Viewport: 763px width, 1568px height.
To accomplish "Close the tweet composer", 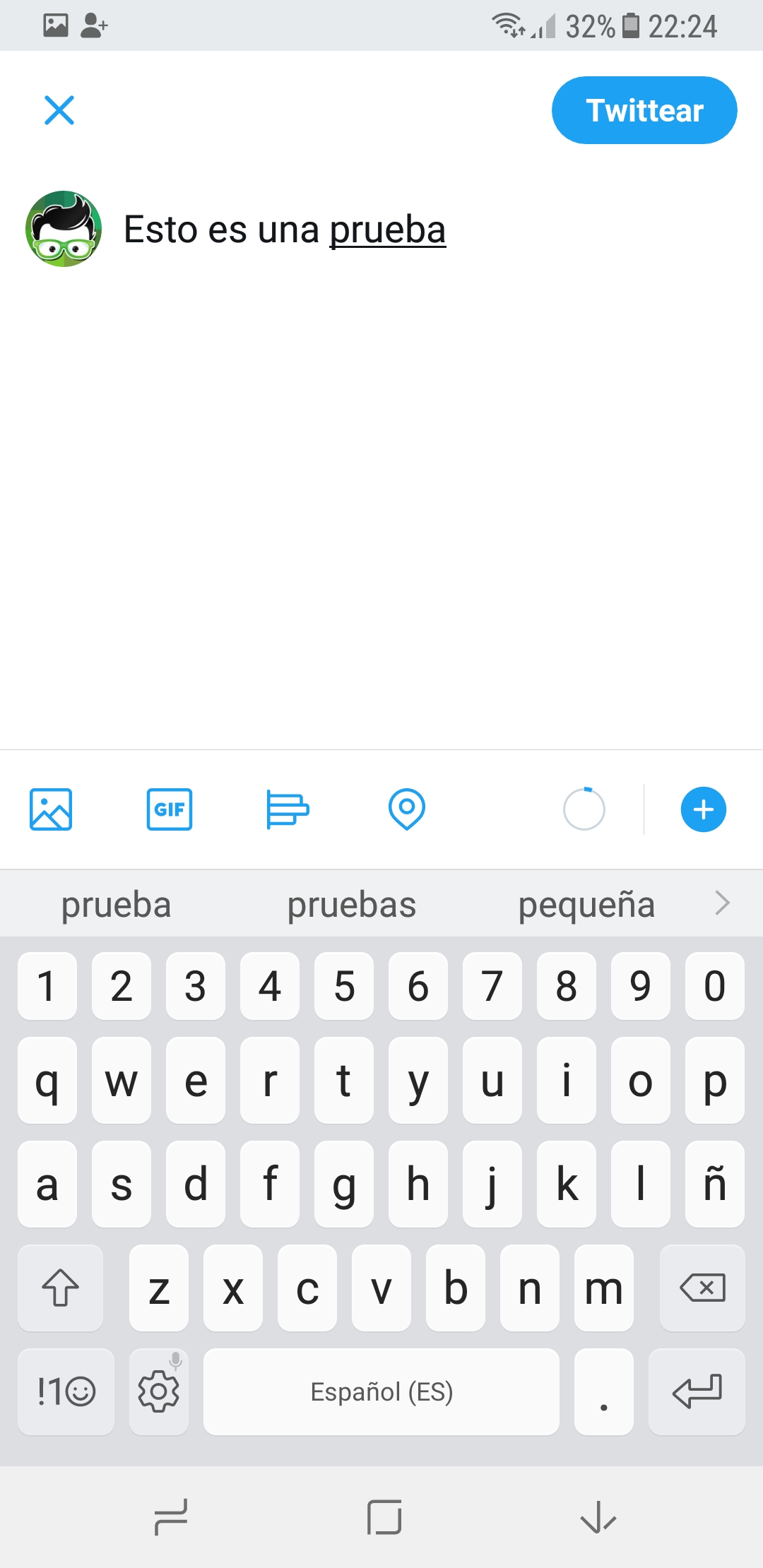I will 59,110.
